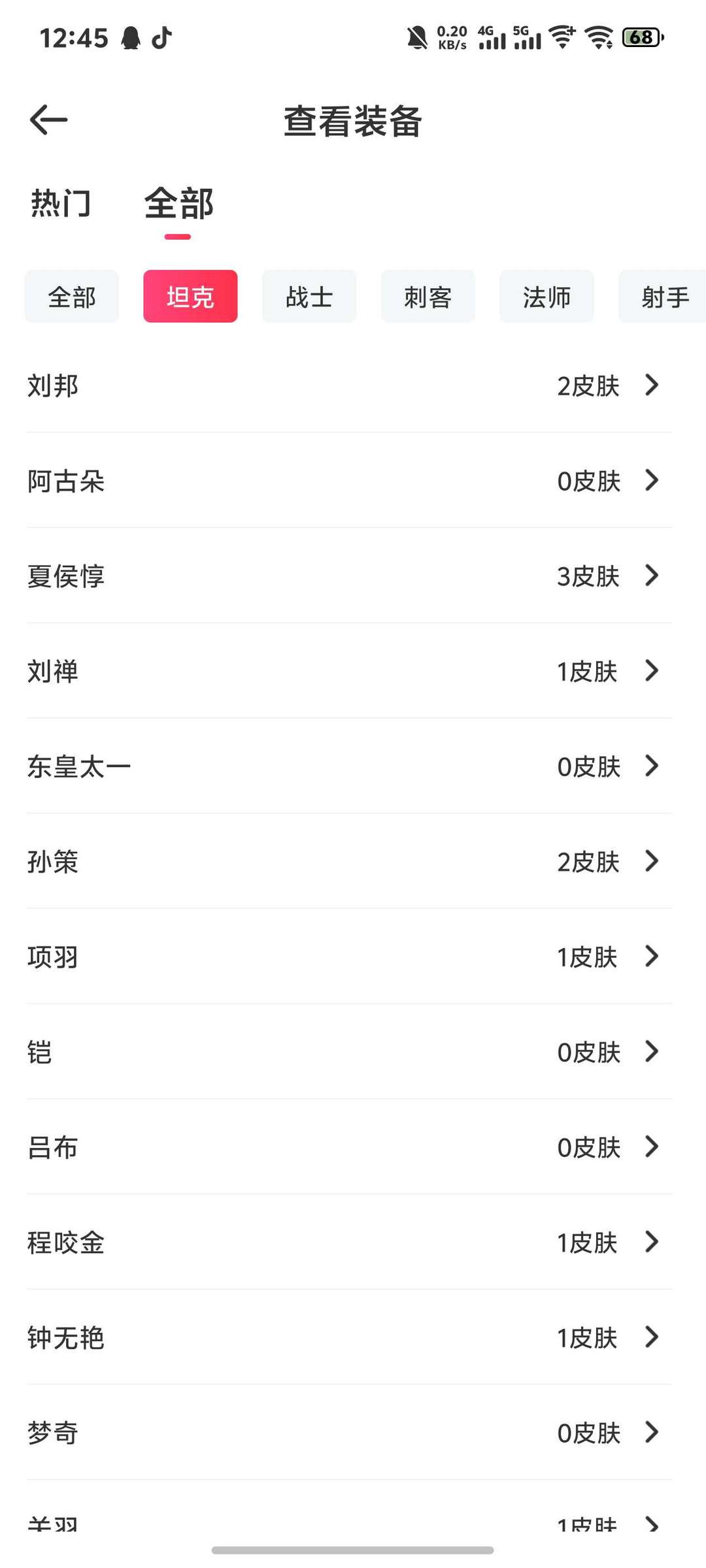Click the TikTok icon in status bar

(x=162, y=38)
